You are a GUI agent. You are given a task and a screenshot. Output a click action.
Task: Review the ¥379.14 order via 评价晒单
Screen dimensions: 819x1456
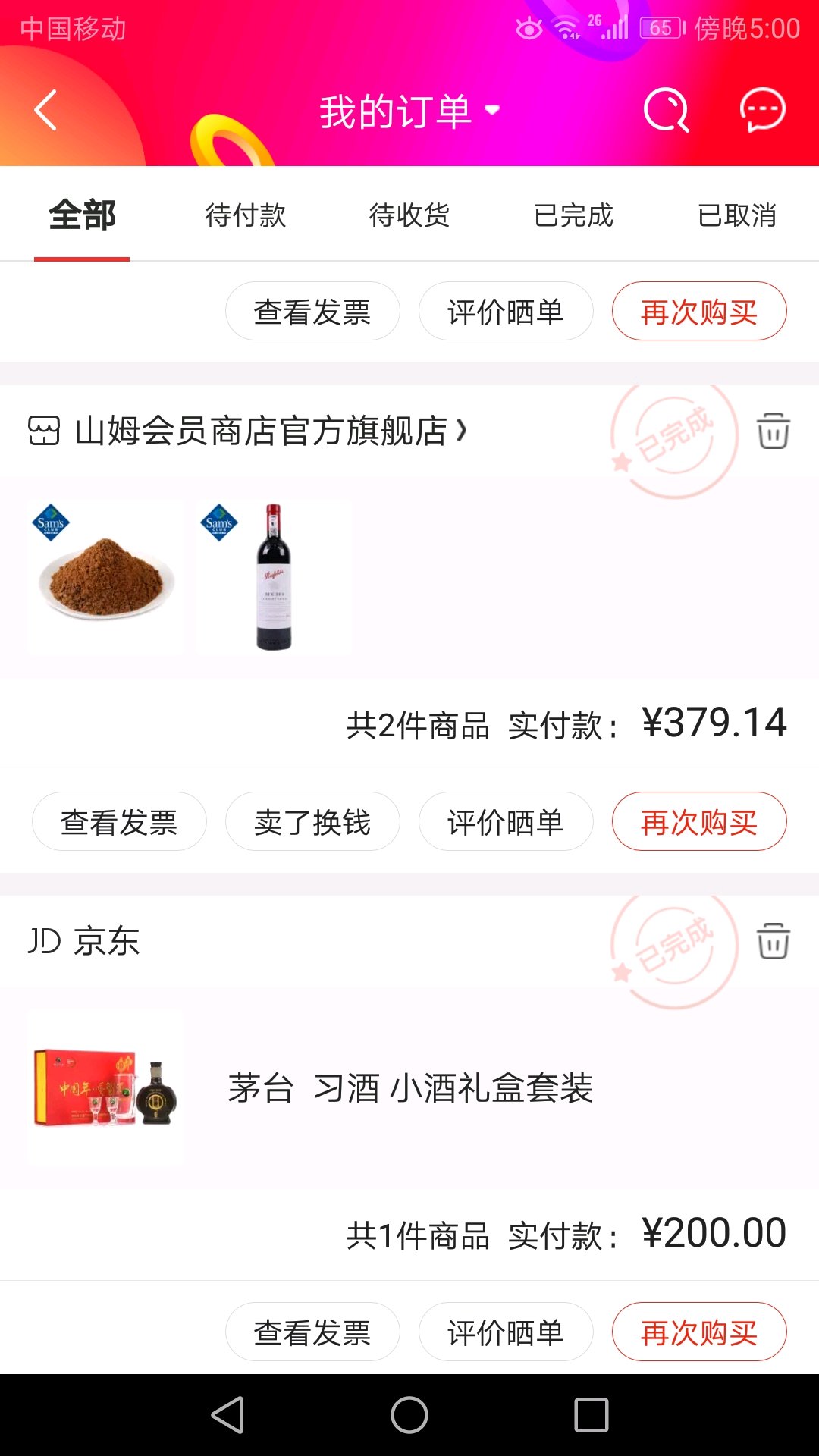(x=506, y=822)
